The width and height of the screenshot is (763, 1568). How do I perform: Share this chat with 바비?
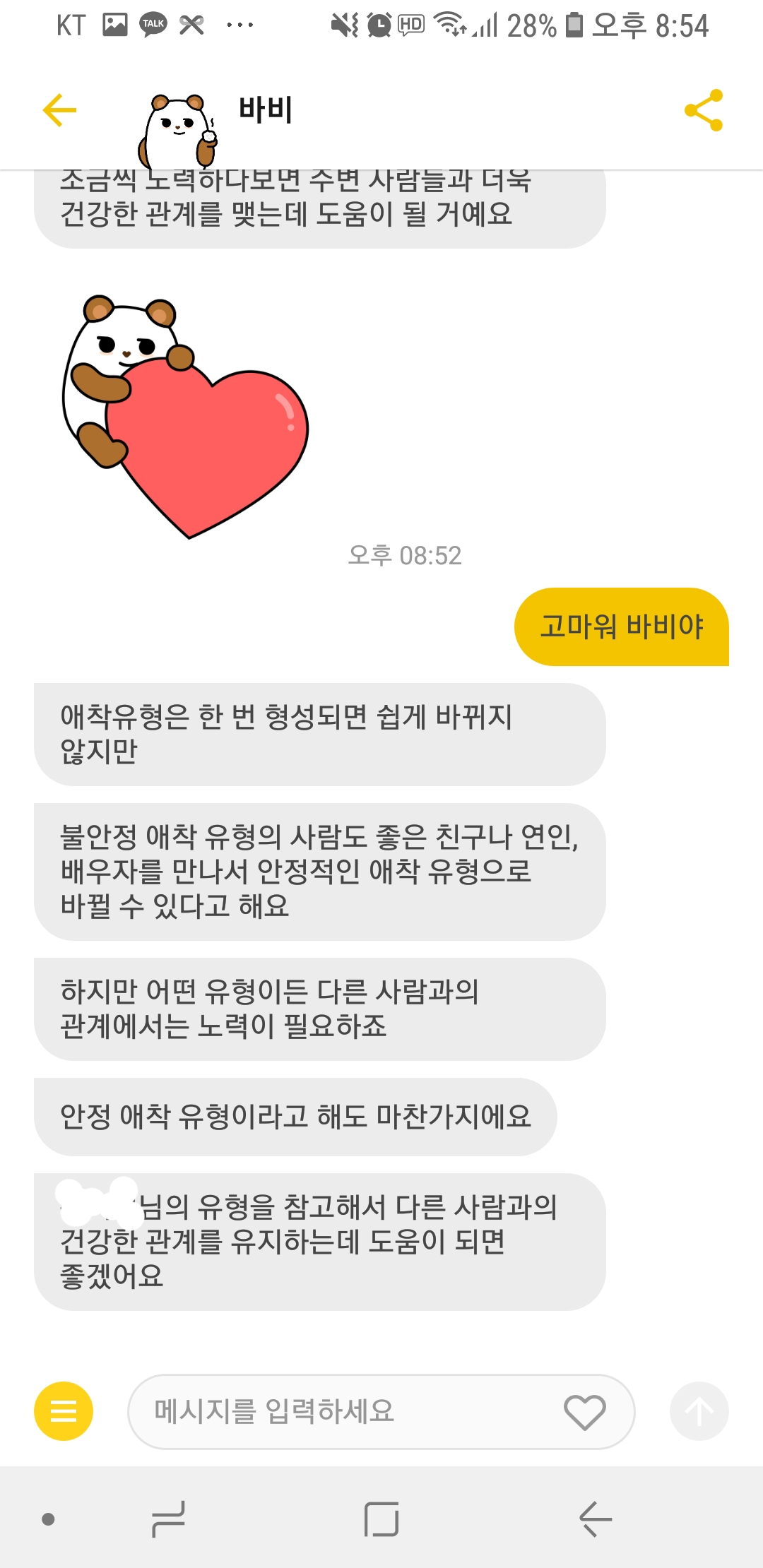click(x=704, y=110)
